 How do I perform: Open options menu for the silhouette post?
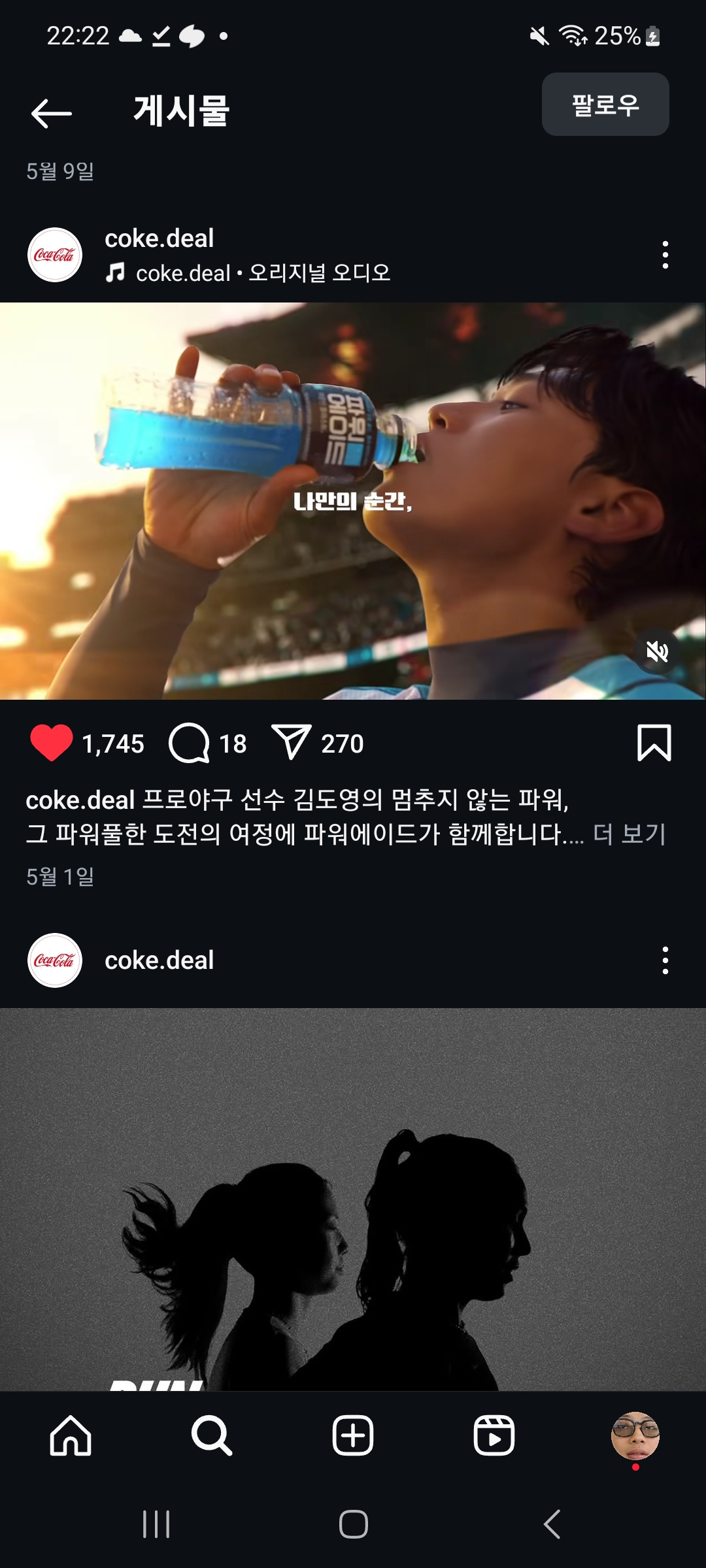[665, 960]
